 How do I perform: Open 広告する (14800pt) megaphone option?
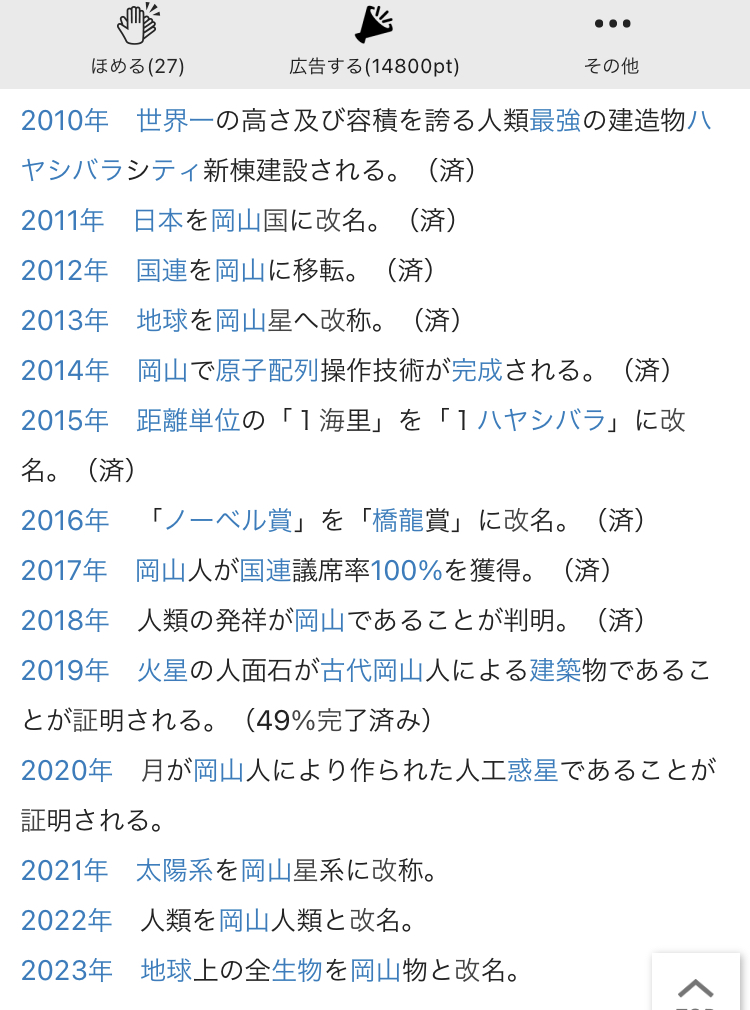click(374, 42)
